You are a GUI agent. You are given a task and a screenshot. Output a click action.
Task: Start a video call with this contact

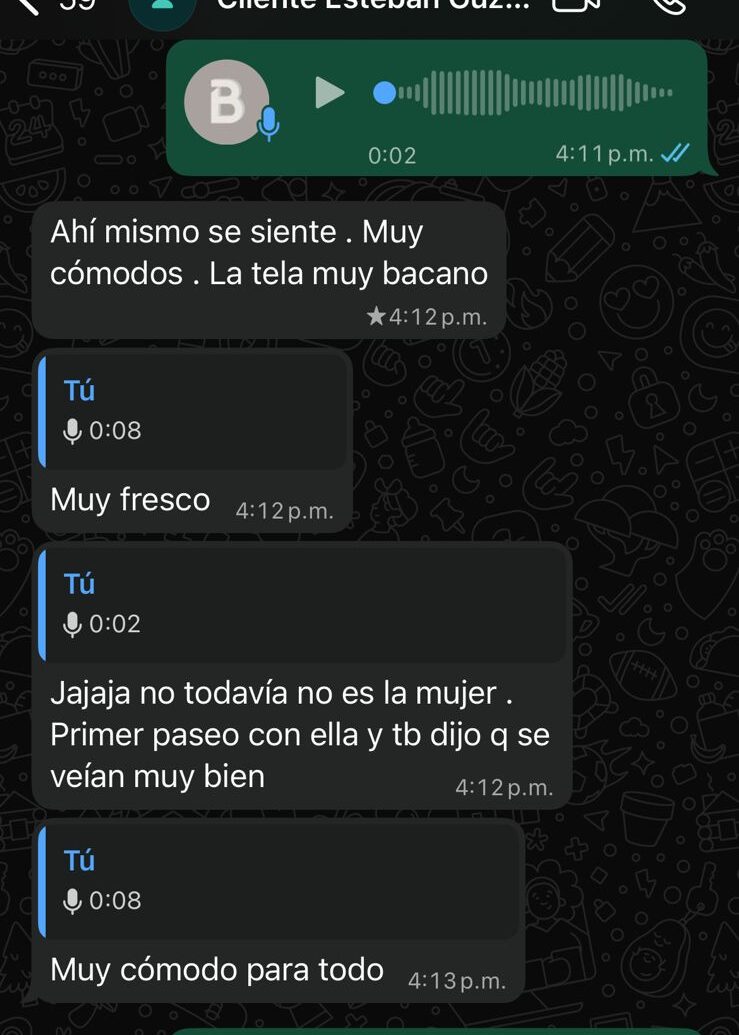(x=576, y=5)
